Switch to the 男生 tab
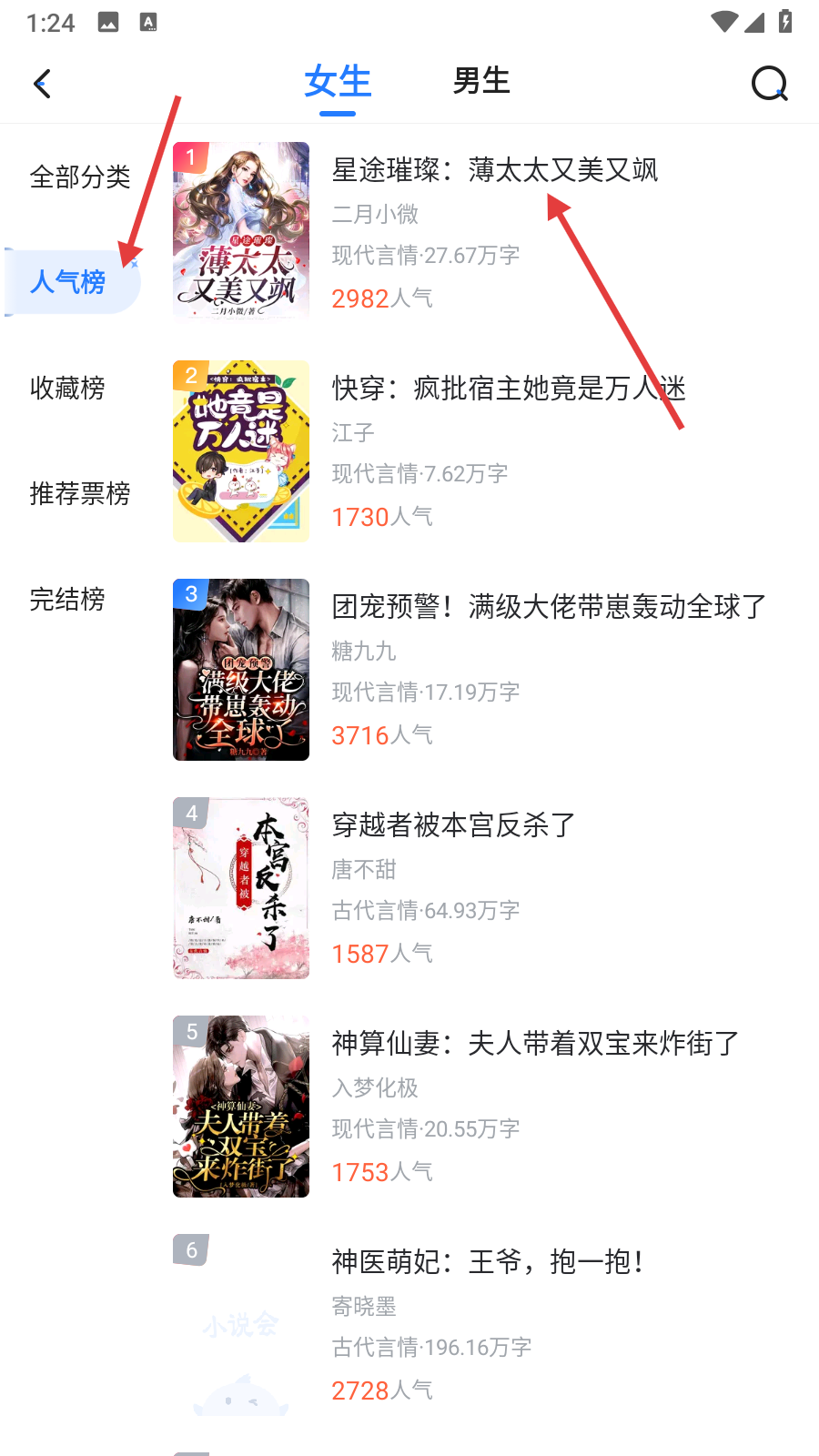The width and height of the screenshot is (819, 1456). 481,80
